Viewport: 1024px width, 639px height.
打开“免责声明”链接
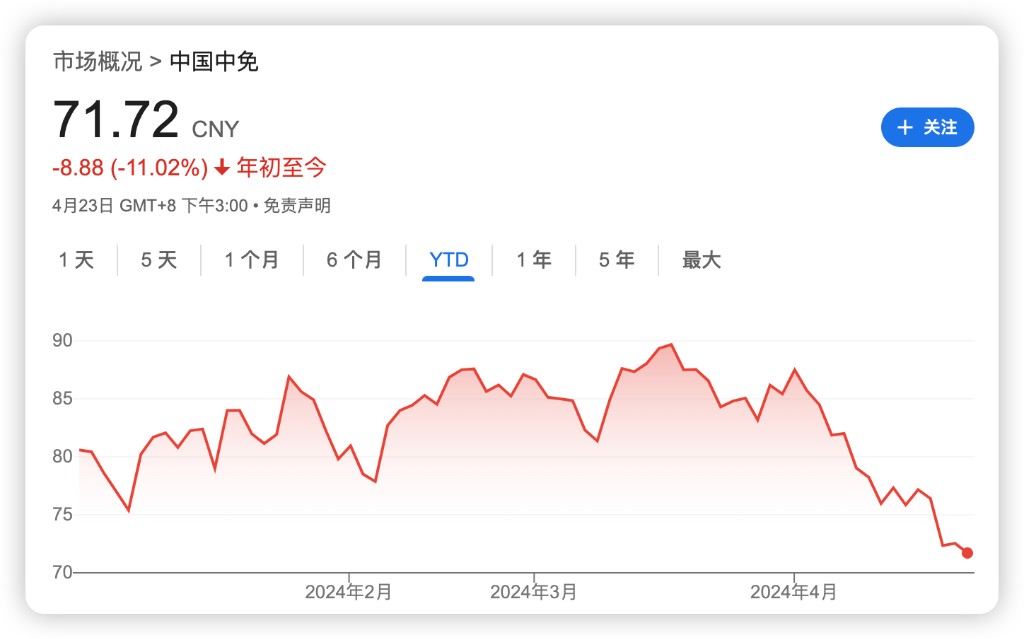point(297,206)
